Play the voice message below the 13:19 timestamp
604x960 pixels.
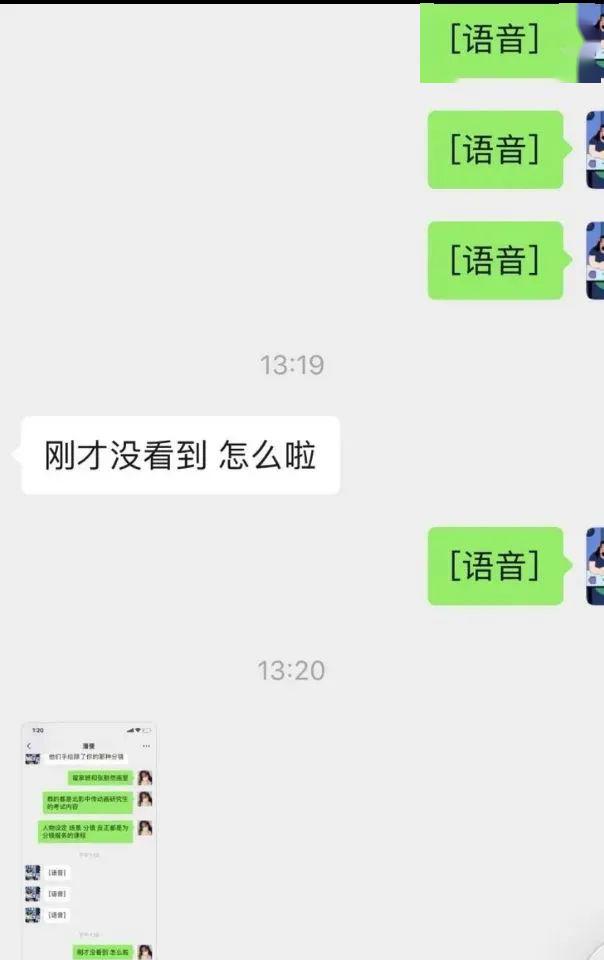495,566
